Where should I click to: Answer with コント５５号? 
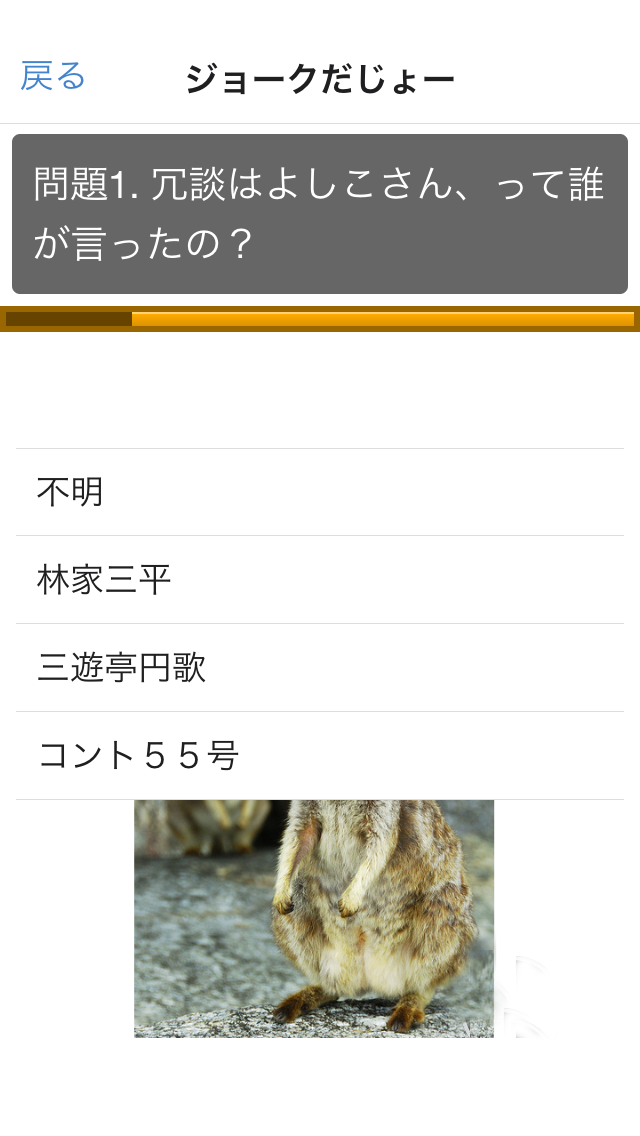click(320, 756)
